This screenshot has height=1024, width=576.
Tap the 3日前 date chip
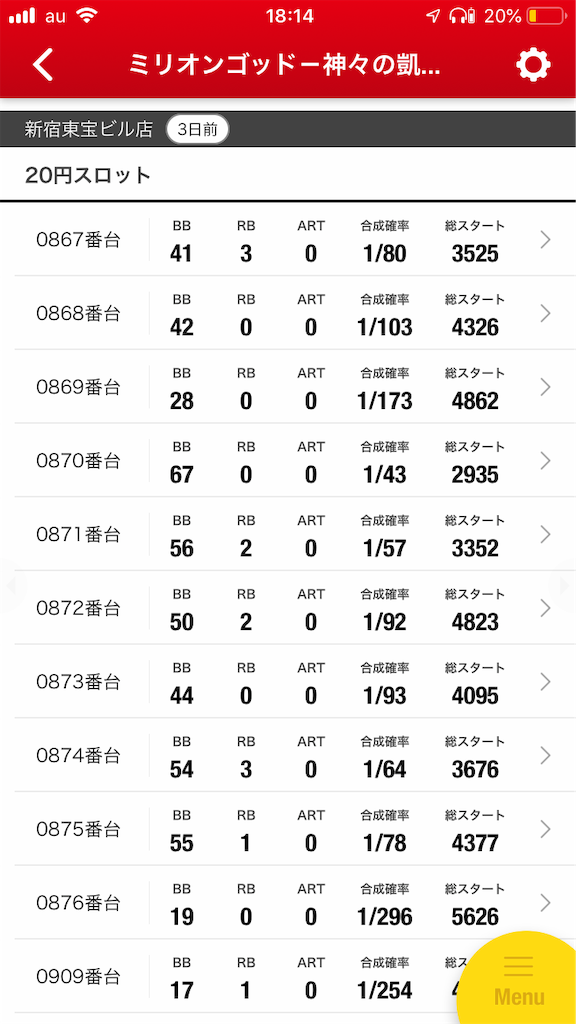197,129
